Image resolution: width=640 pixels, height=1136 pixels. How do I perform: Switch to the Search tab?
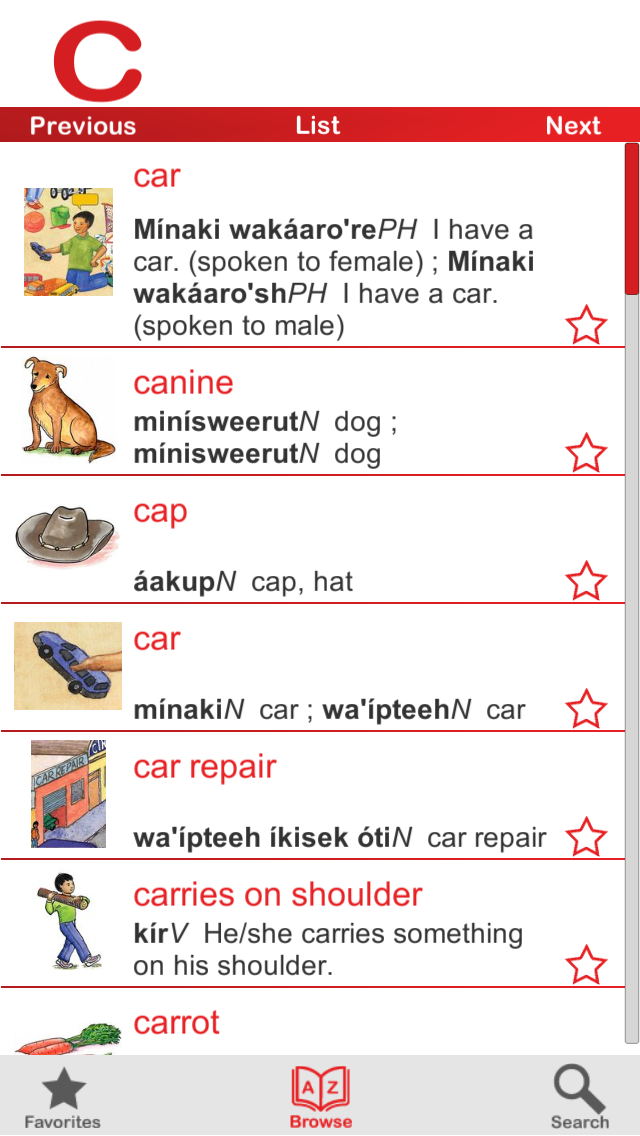pyautogui.click(x=579, y=1097)
